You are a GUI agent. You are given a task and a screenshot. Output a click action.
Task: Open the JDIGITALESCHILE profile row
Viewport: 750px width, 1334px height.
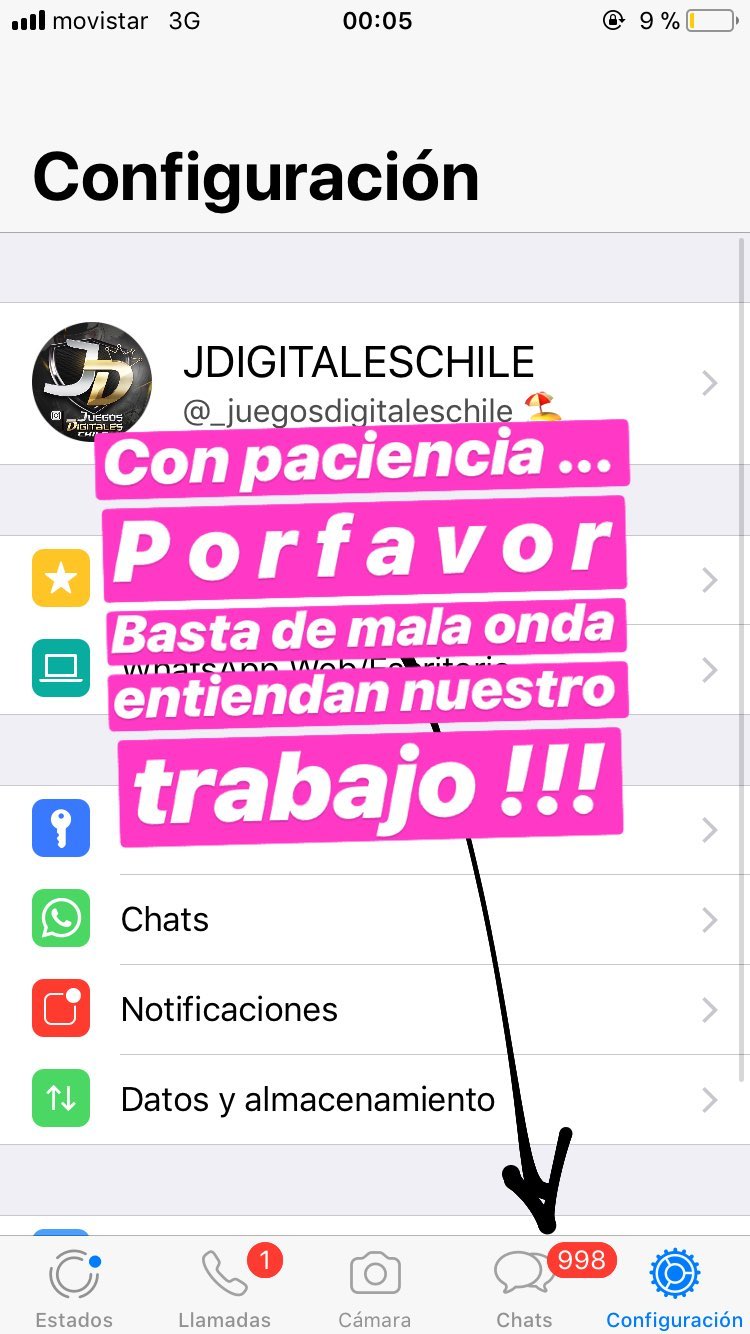[375, 383]
